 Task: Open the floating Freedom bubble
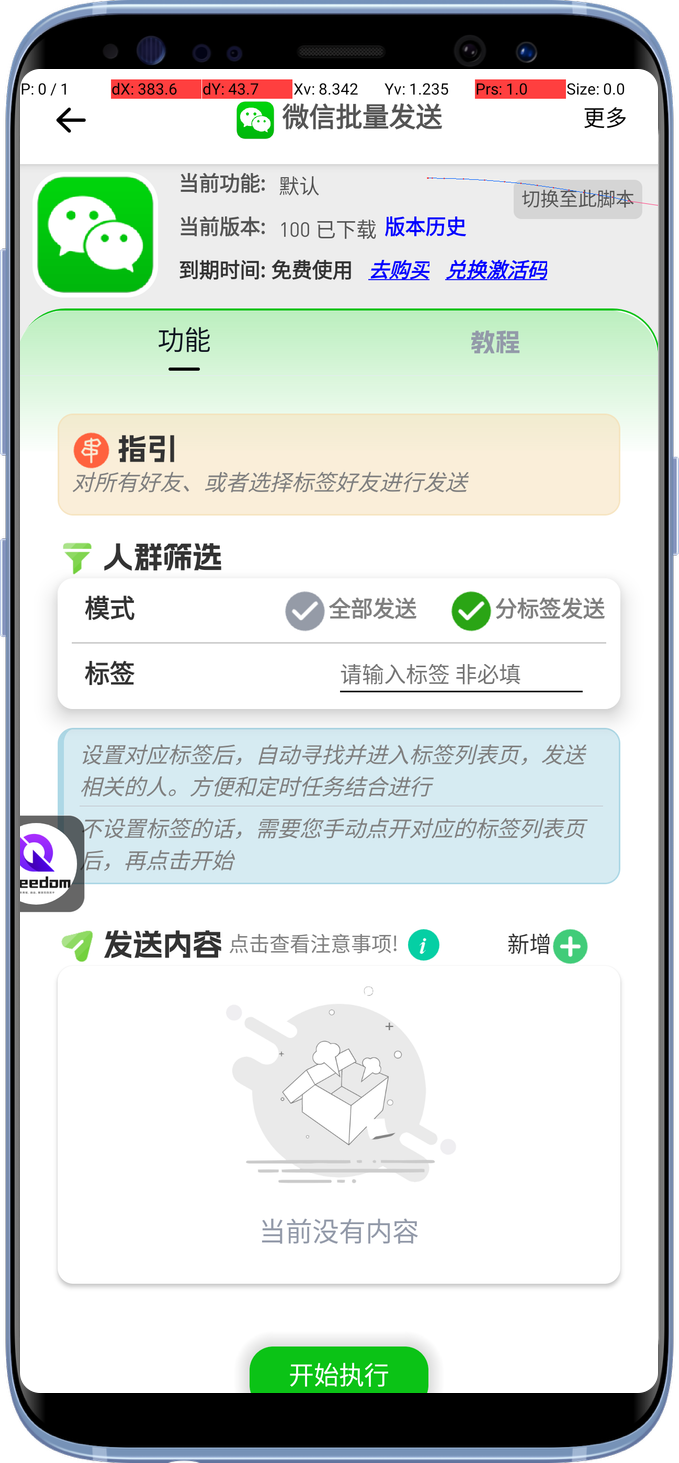pos(48,863)
